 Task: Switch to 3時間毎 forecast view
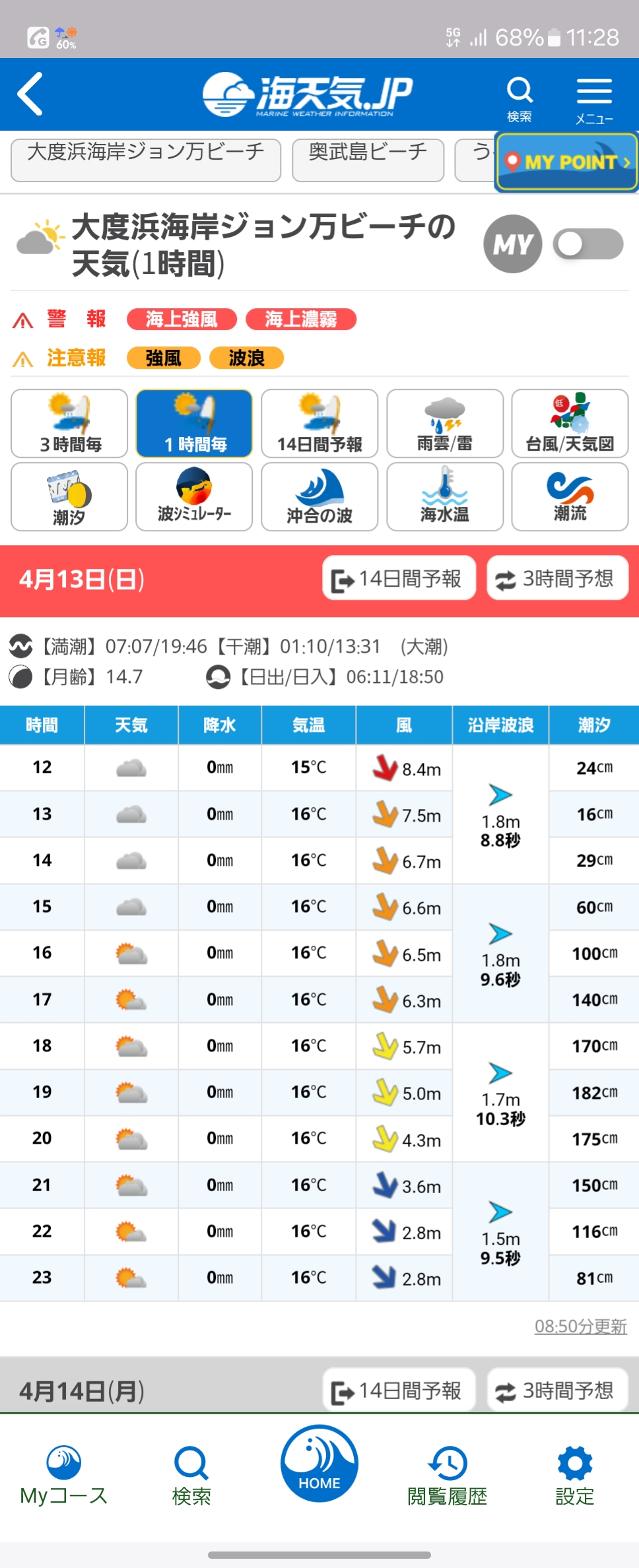tap(69, 423)
